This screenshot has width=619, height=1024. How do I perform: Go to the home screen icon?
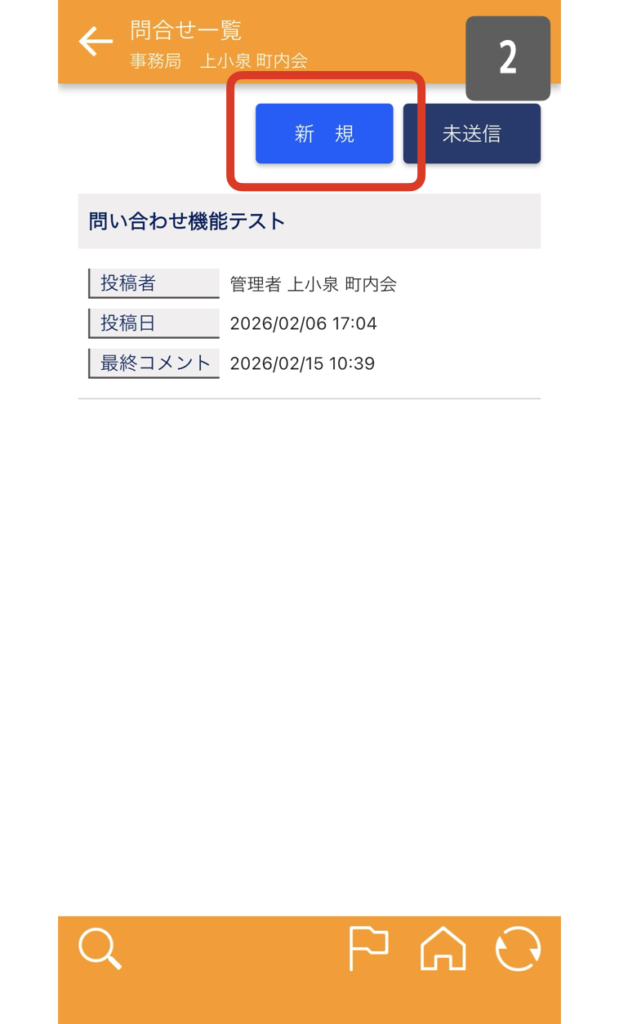[x=443, y=948]
